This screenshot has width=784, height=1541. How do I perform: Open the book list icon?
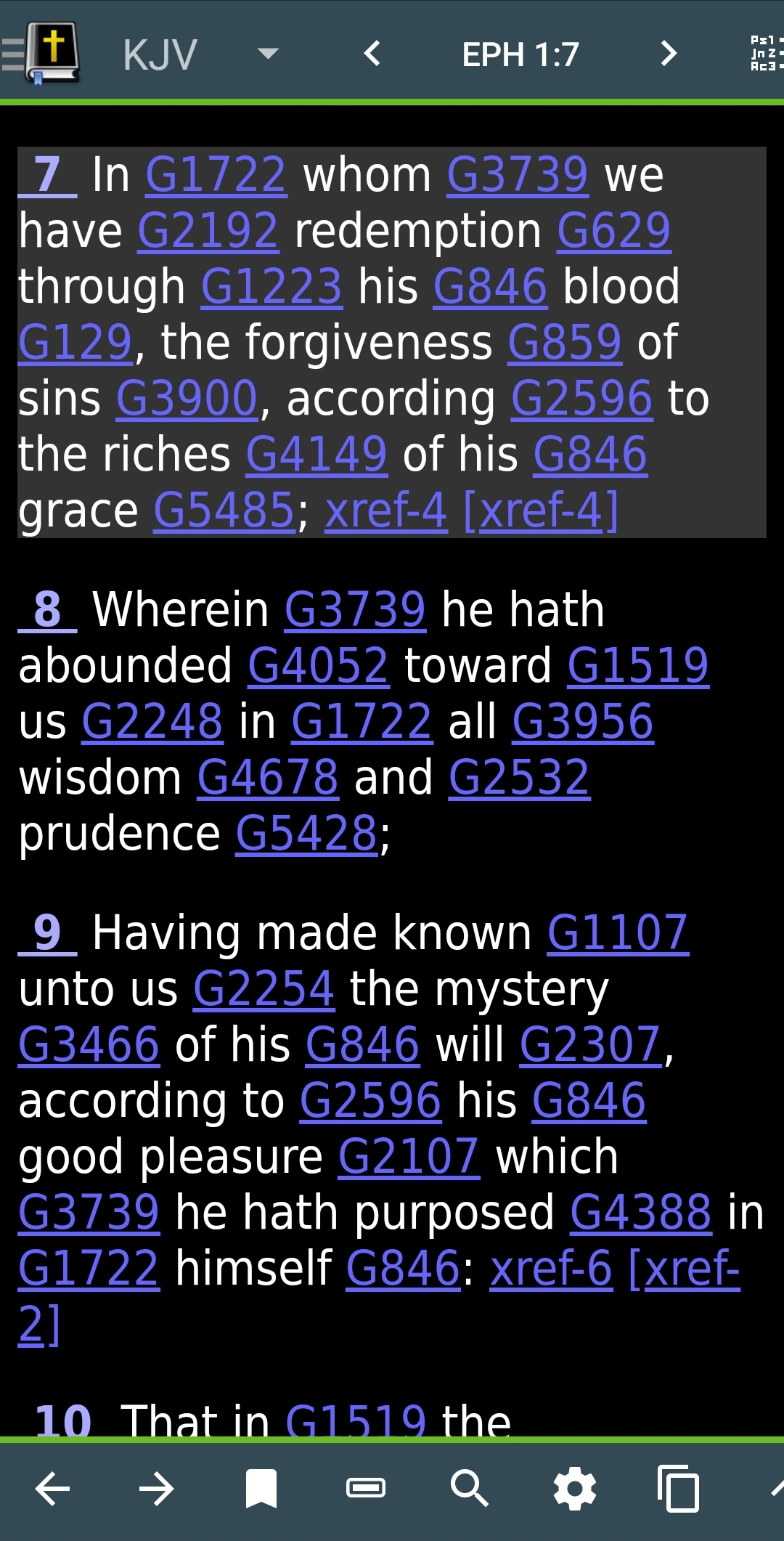coord(766,54)
